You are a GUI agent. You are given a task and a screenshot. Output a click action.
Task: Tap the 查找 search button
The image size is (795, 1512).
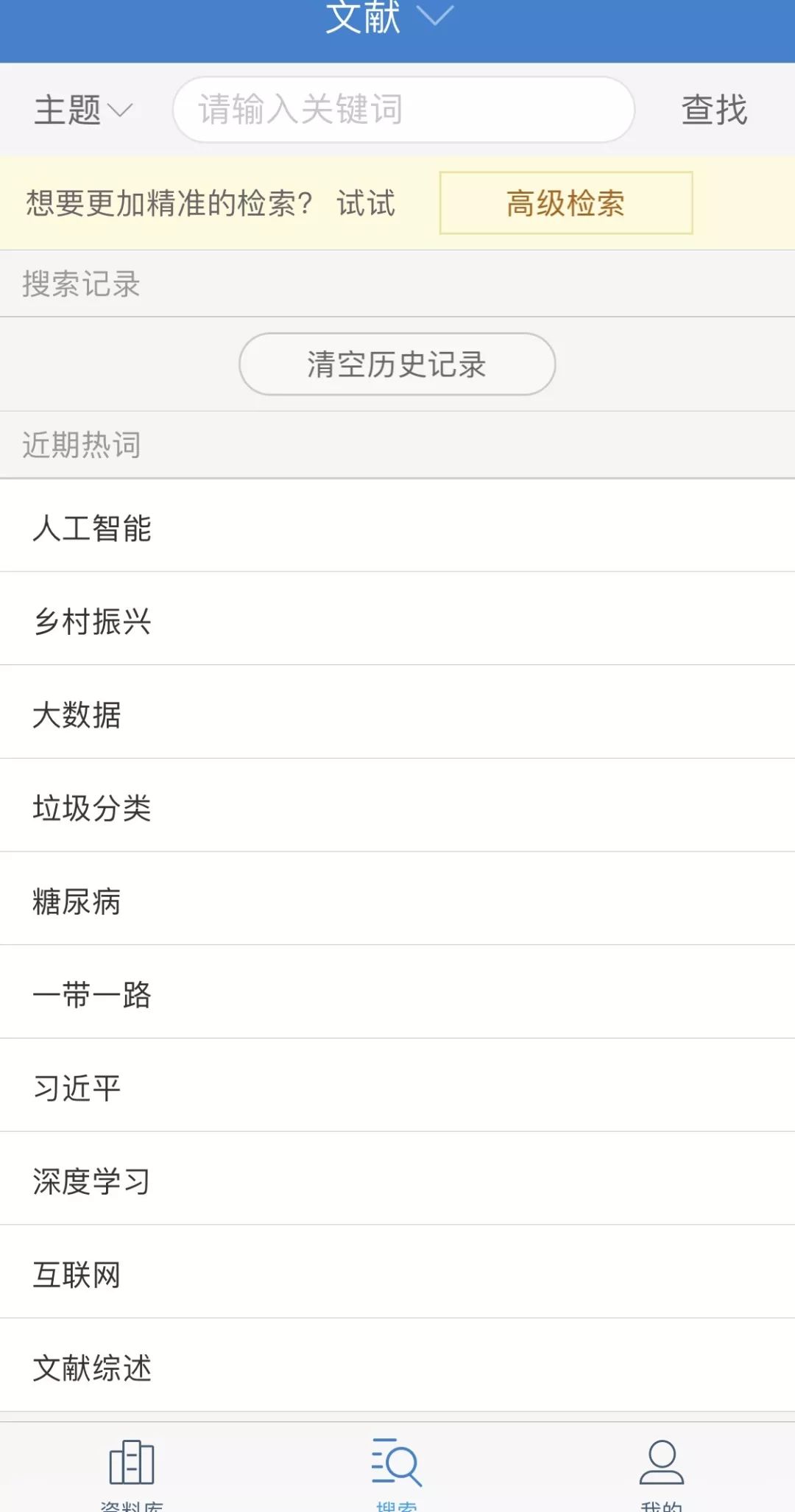coord(714,110)
